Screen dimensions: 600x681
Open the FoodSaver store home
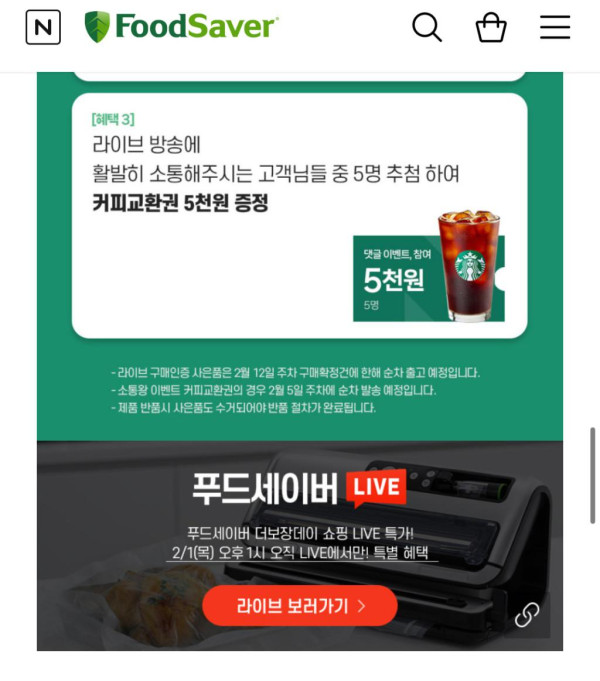tap(182, 27)
